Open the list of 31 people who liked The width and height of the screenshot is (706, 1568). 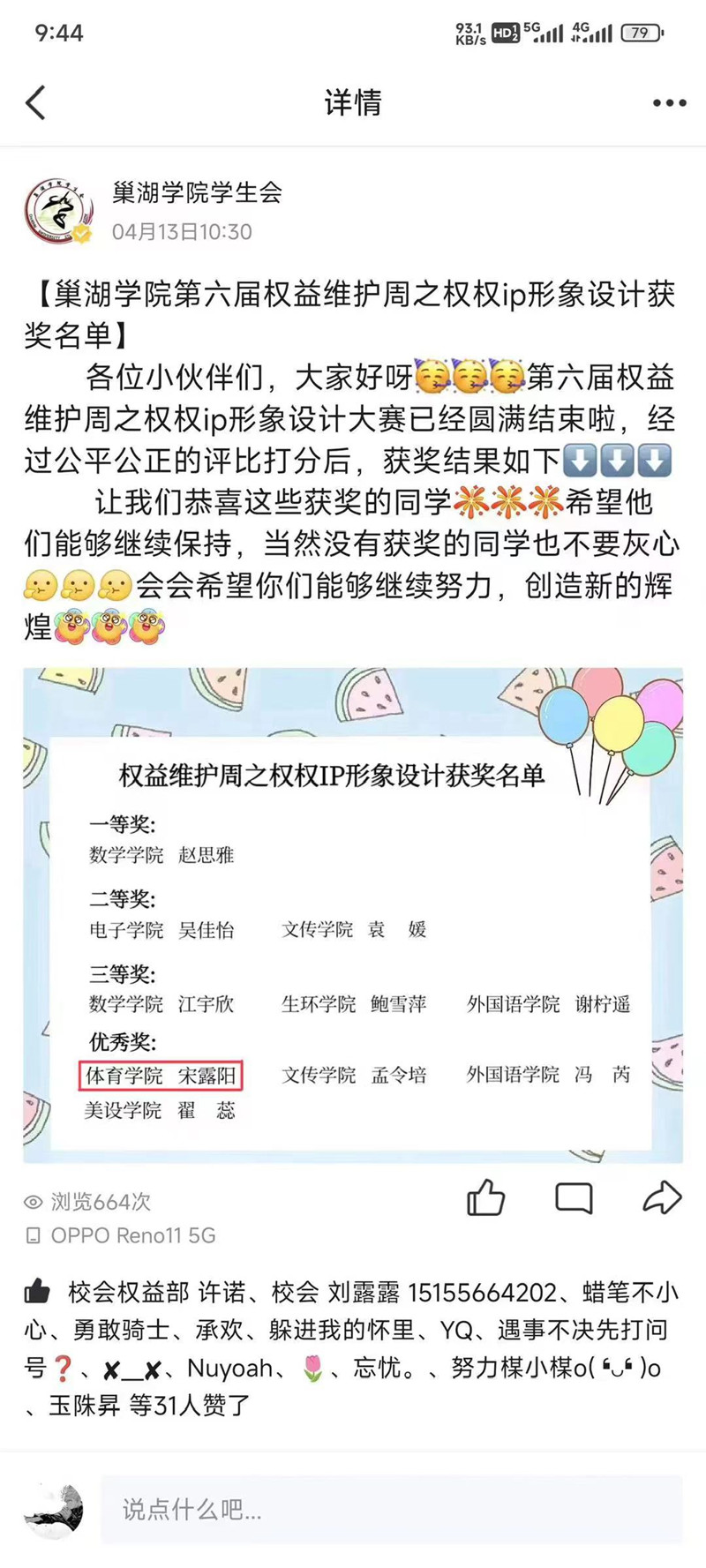[x=189, y=1406]
